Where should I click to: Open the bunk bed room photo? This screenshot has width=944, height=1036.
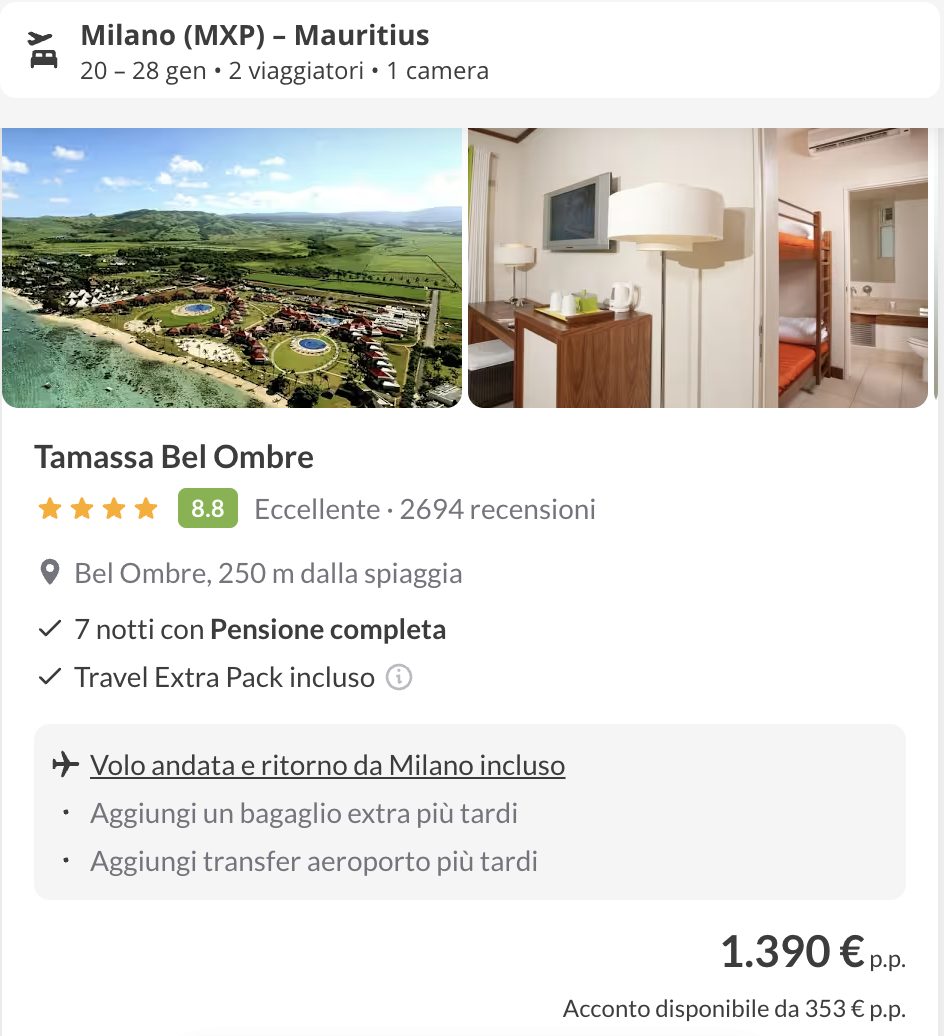tap(697, 267)
